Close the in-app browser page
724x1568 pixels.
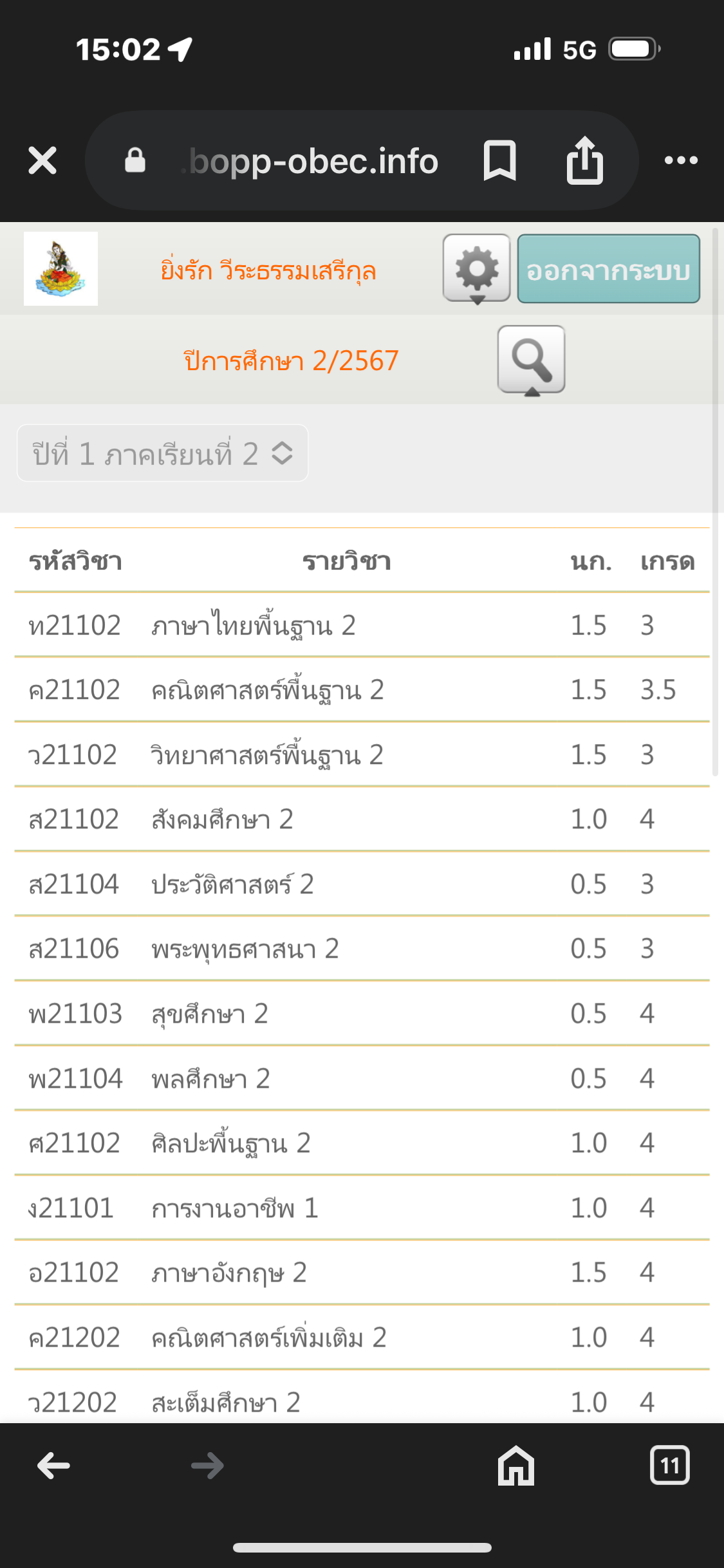point(42,160)
